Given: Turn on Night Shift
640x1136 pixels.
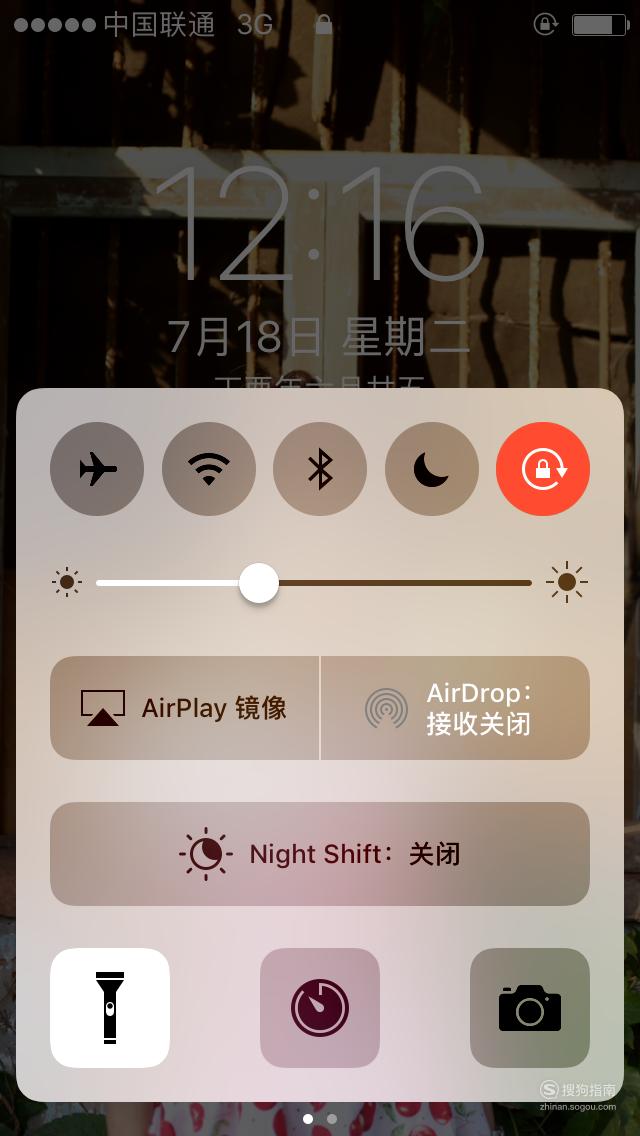Looking at the screenshot, I should click(x=320, y=853).
